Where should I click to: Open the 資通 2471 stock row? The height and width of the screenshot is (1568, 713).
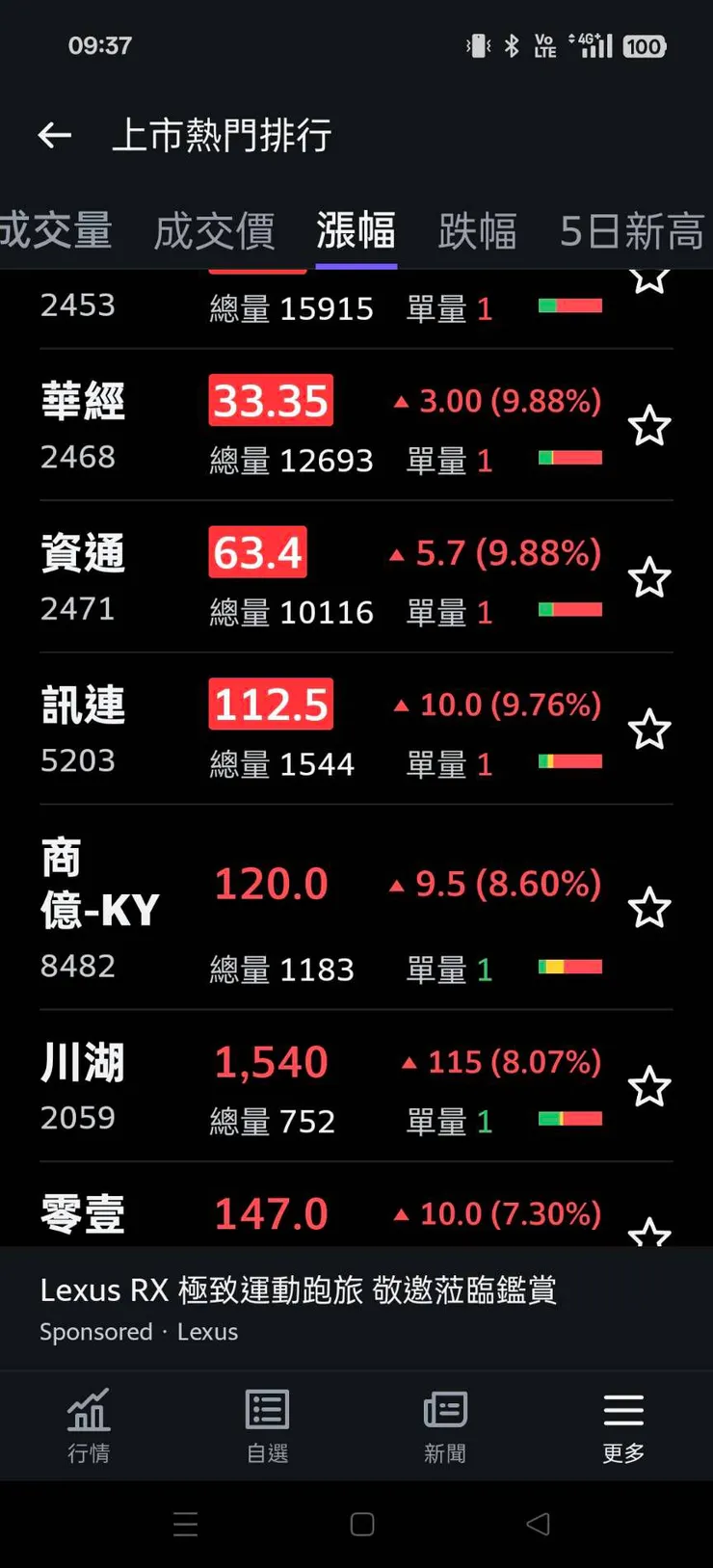pyautogui.click(x=289, y=578)
